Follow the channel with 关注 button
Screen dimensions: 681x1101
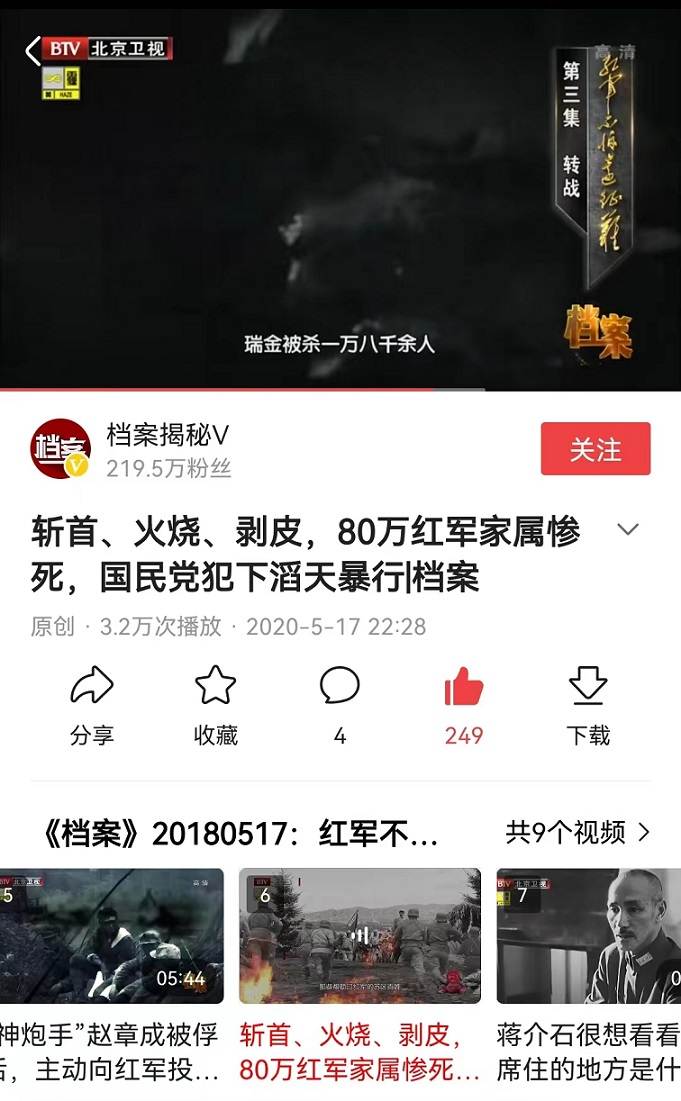(595, 449)
